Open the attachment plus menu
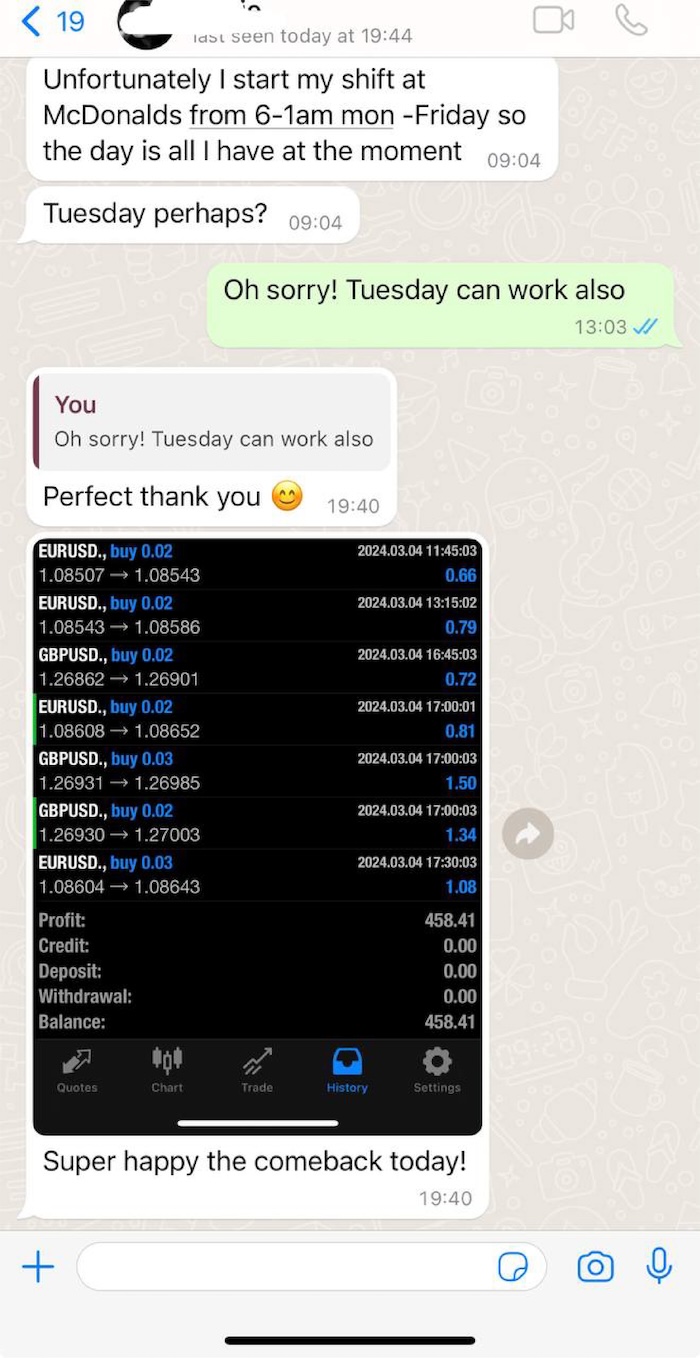The height and width of the screenshot is (1358, 700). [x=38, y=1267]
